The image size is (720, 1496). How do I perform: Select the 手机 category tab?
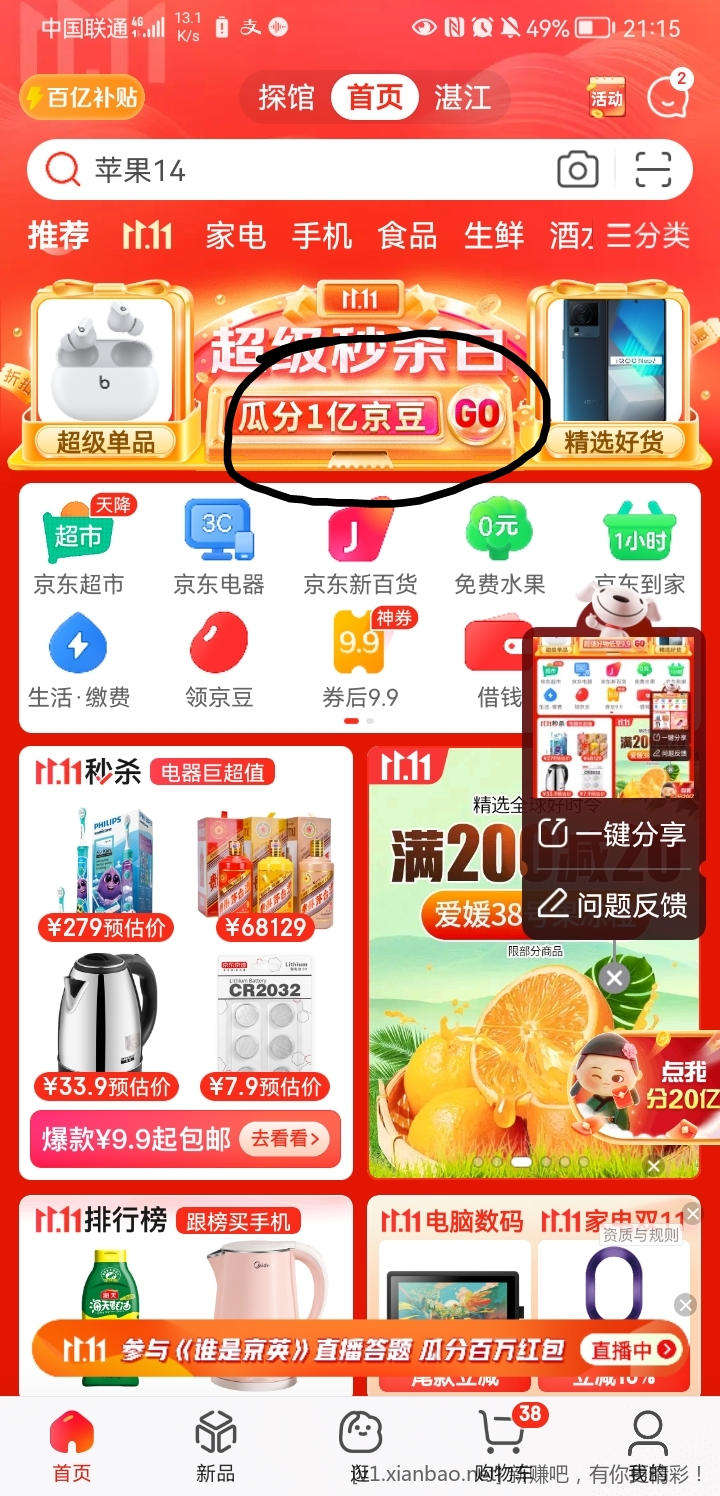tap(321, 236)
